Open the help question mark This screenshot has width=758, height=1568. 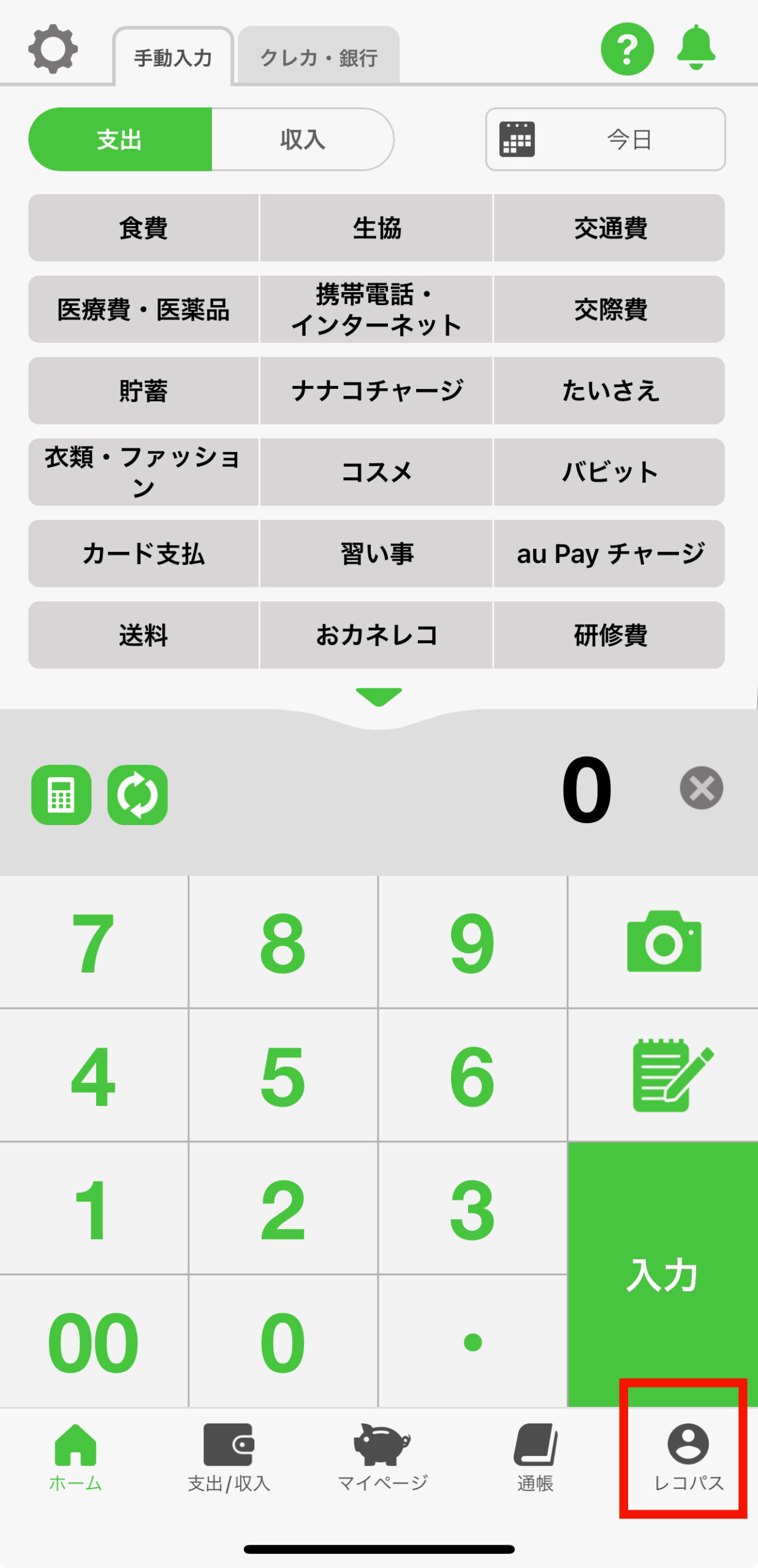pyautogui.click(x=627, y=49)
